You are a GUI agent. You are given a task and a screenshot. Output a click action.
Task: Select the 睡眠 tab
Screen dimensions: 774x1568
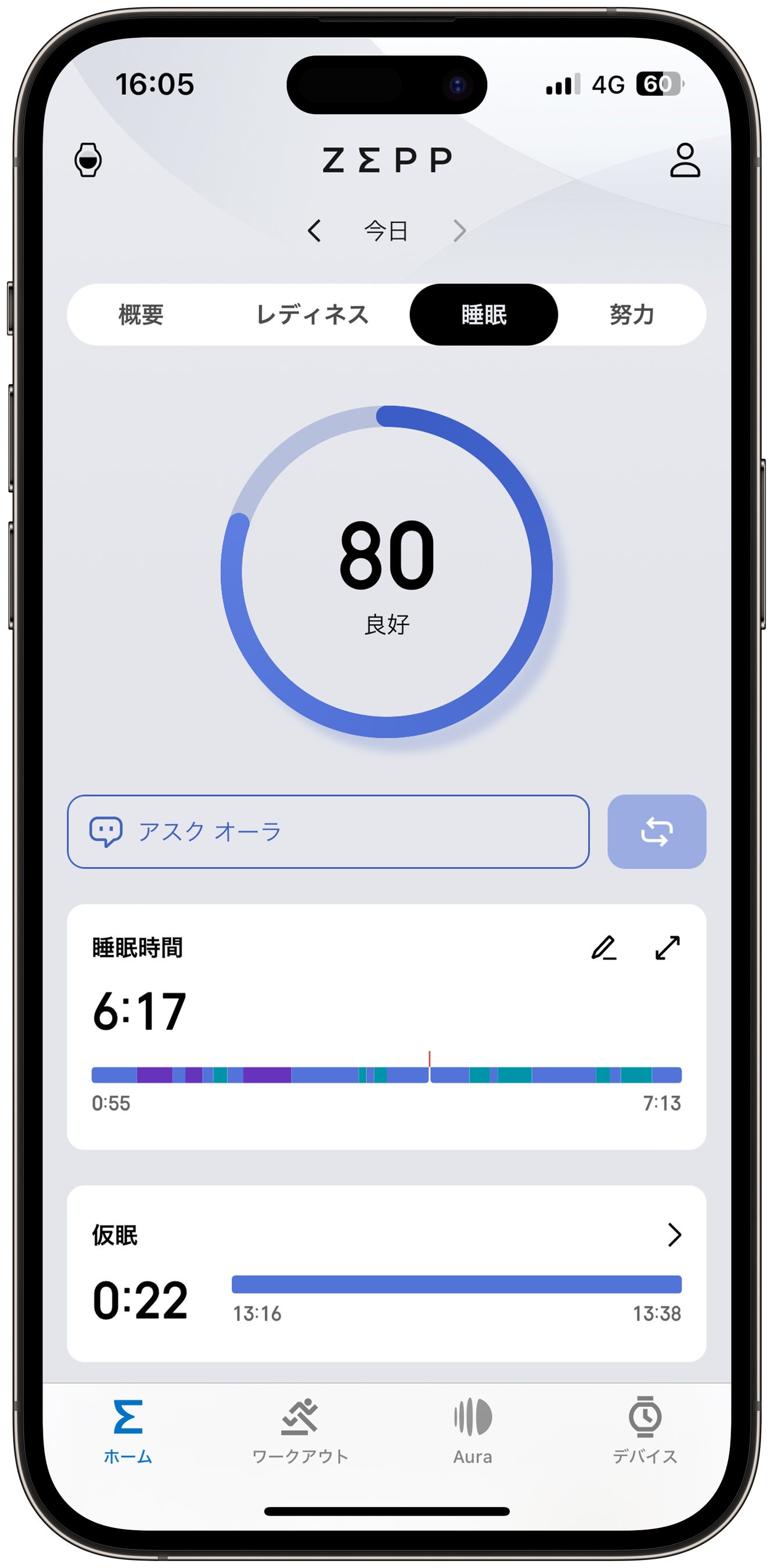(483, 315)
